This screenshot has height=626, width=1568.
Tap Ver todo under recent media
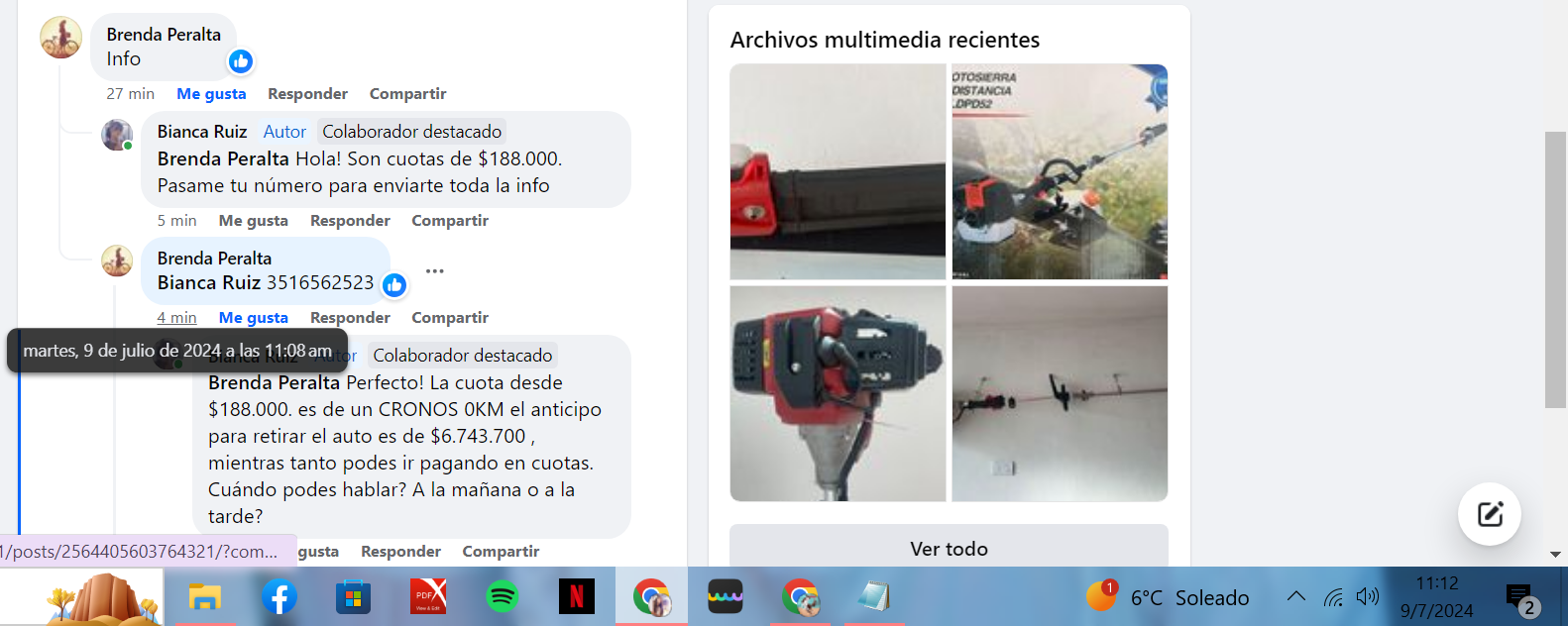949,548
